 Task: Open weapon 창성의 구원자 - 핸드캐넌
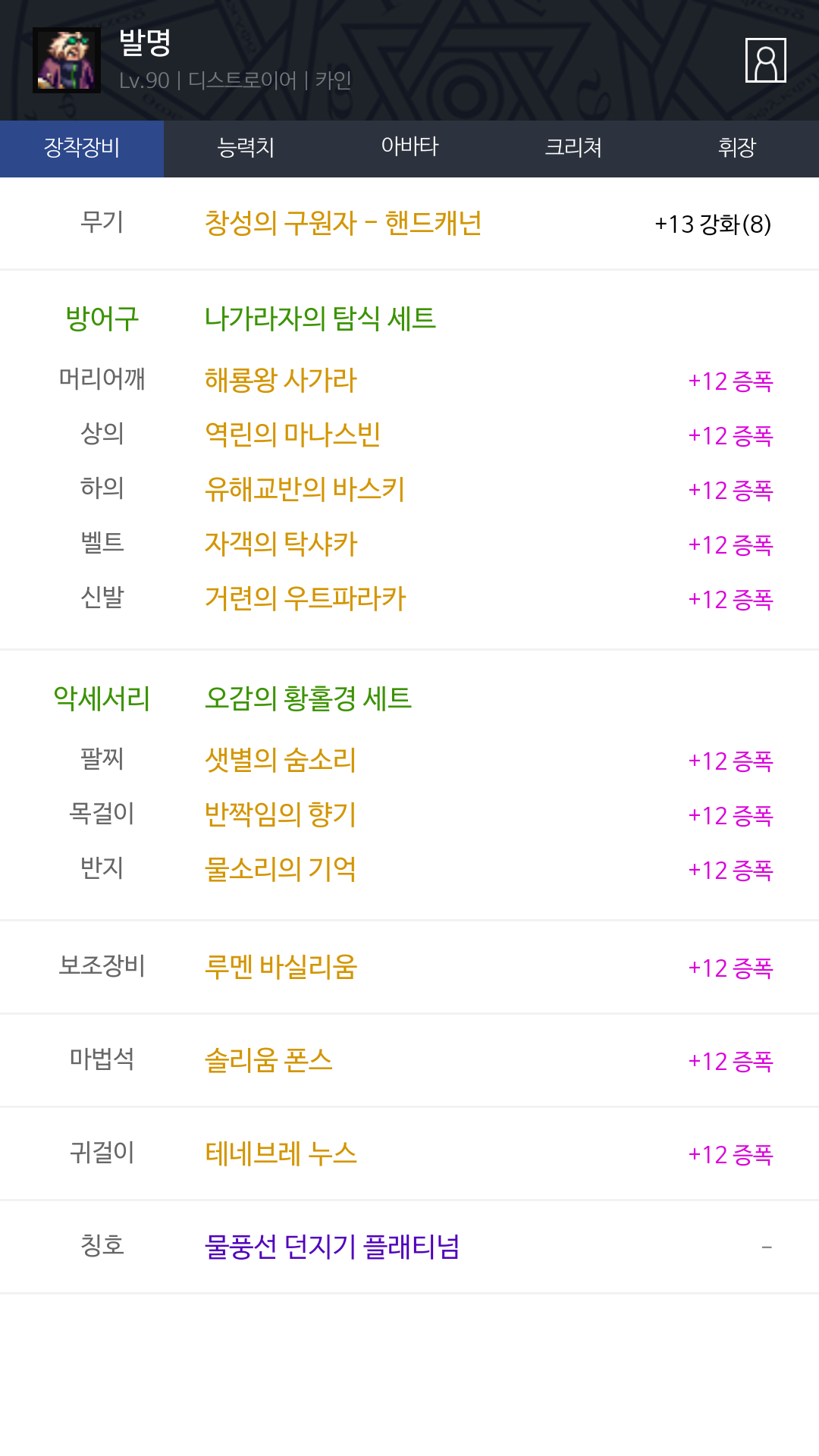click(x=343, y=224)
